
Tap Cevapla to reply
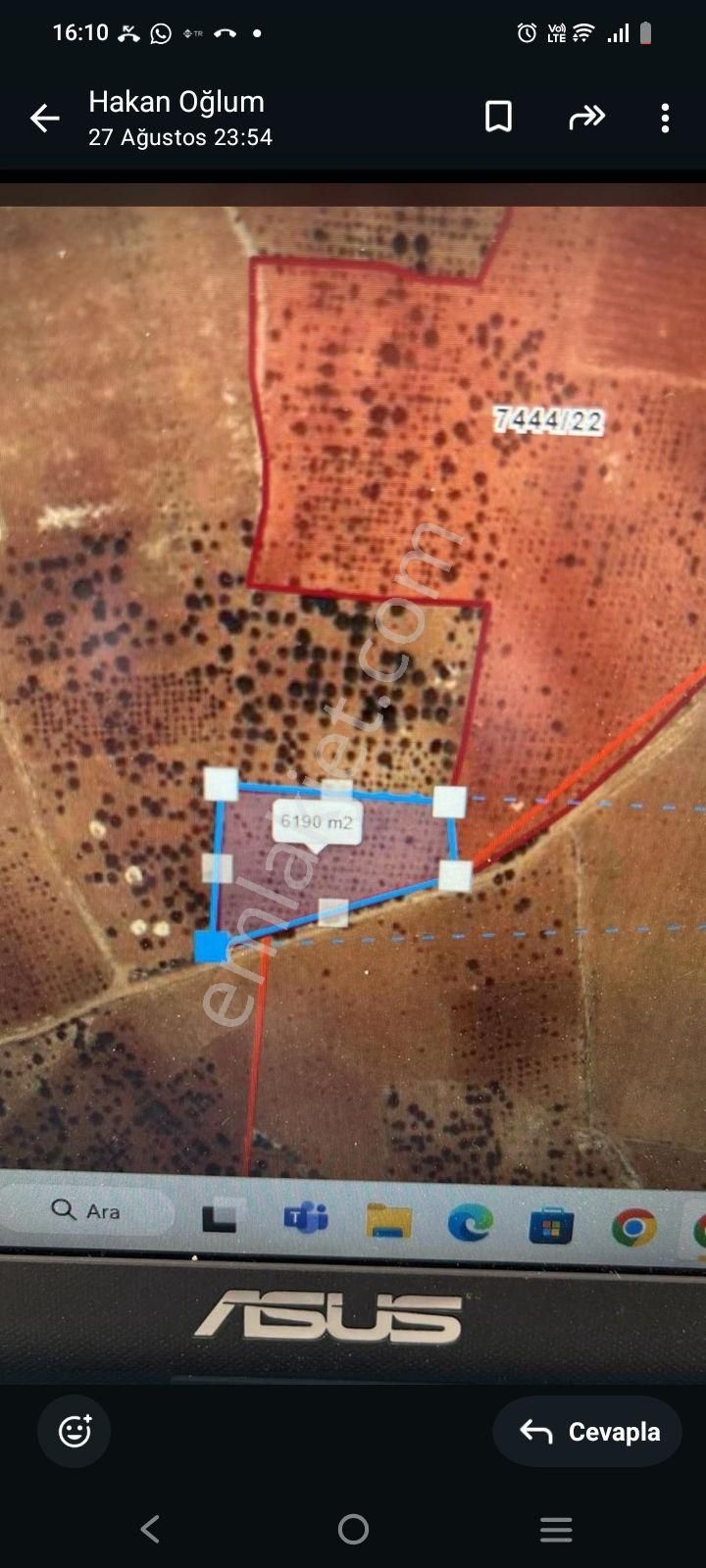(x=589, y=1432)
